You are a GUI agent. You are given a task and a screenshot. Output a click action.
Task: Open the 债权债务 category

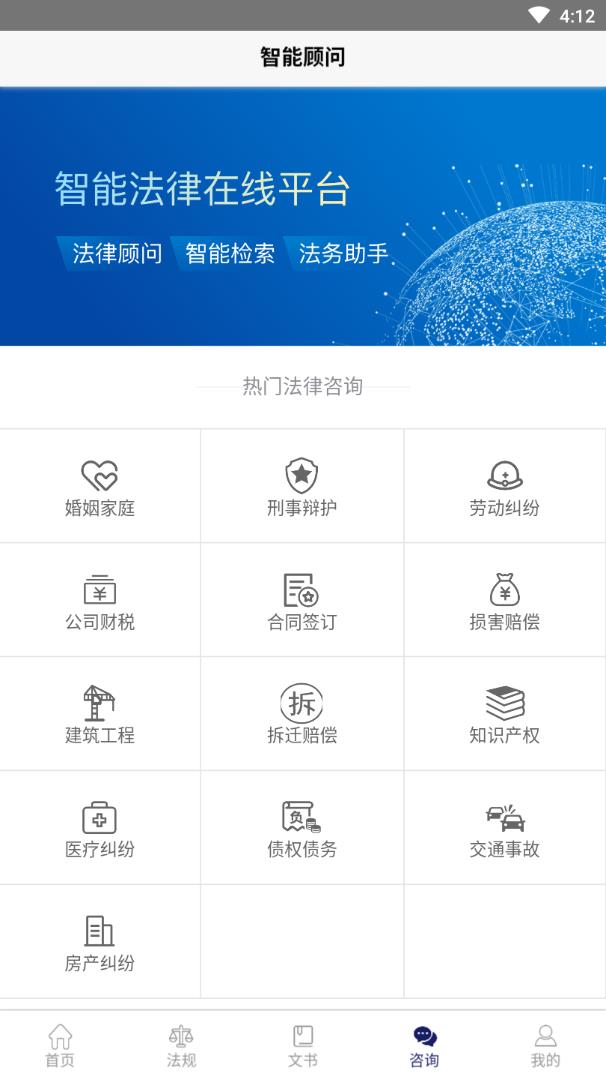[x=302, y=828]
